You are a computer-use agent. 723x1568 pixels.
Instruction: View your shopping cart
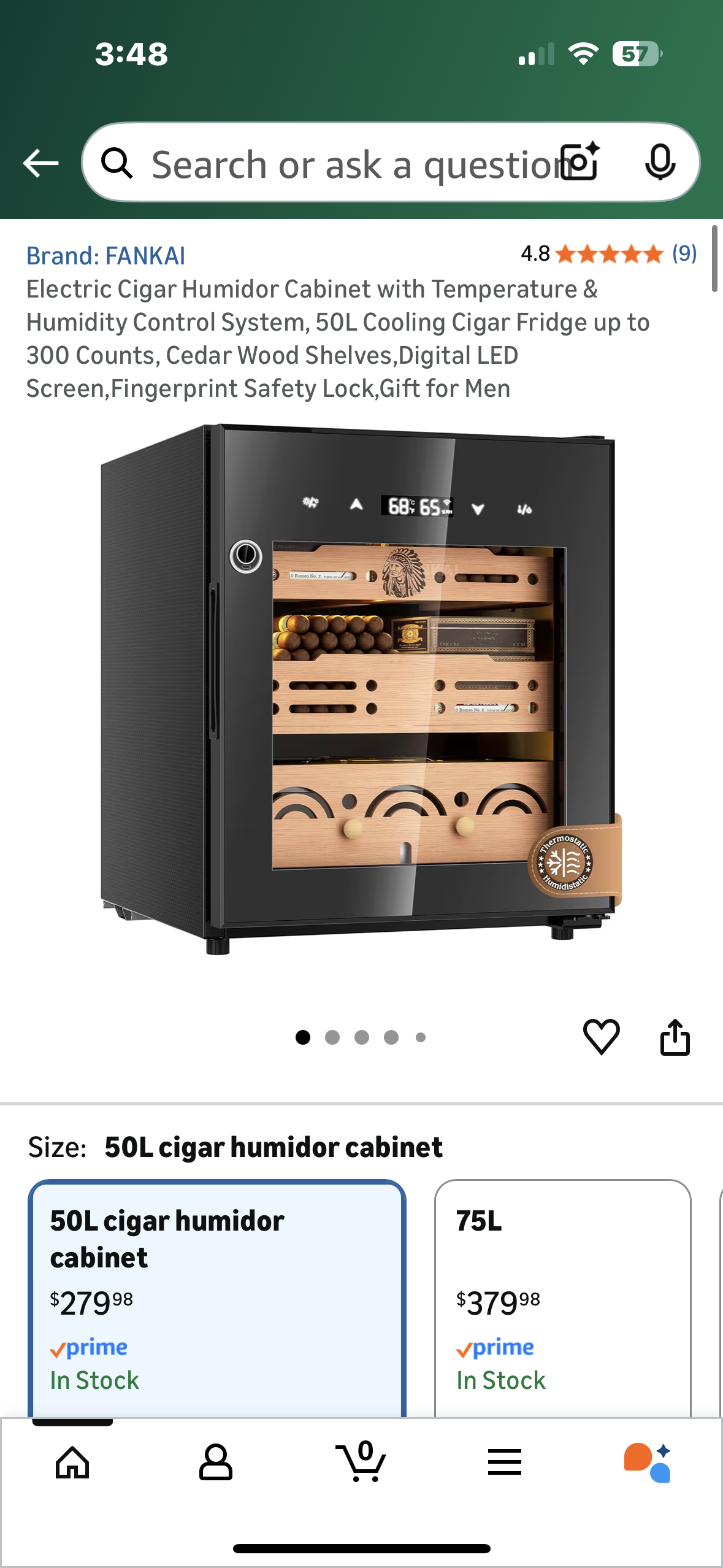pos(361,1464)
